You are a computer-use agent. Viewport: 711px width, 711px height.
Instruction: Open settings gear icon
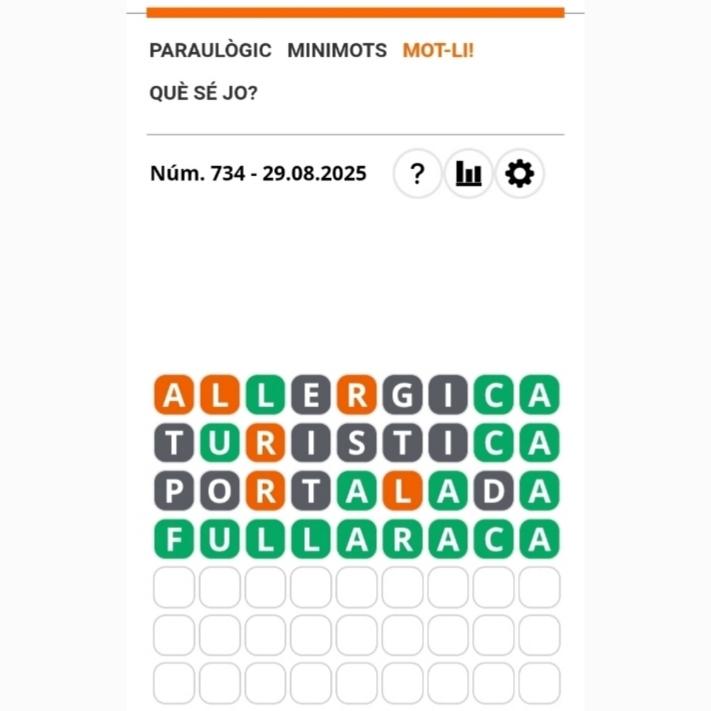pos(519,174)
